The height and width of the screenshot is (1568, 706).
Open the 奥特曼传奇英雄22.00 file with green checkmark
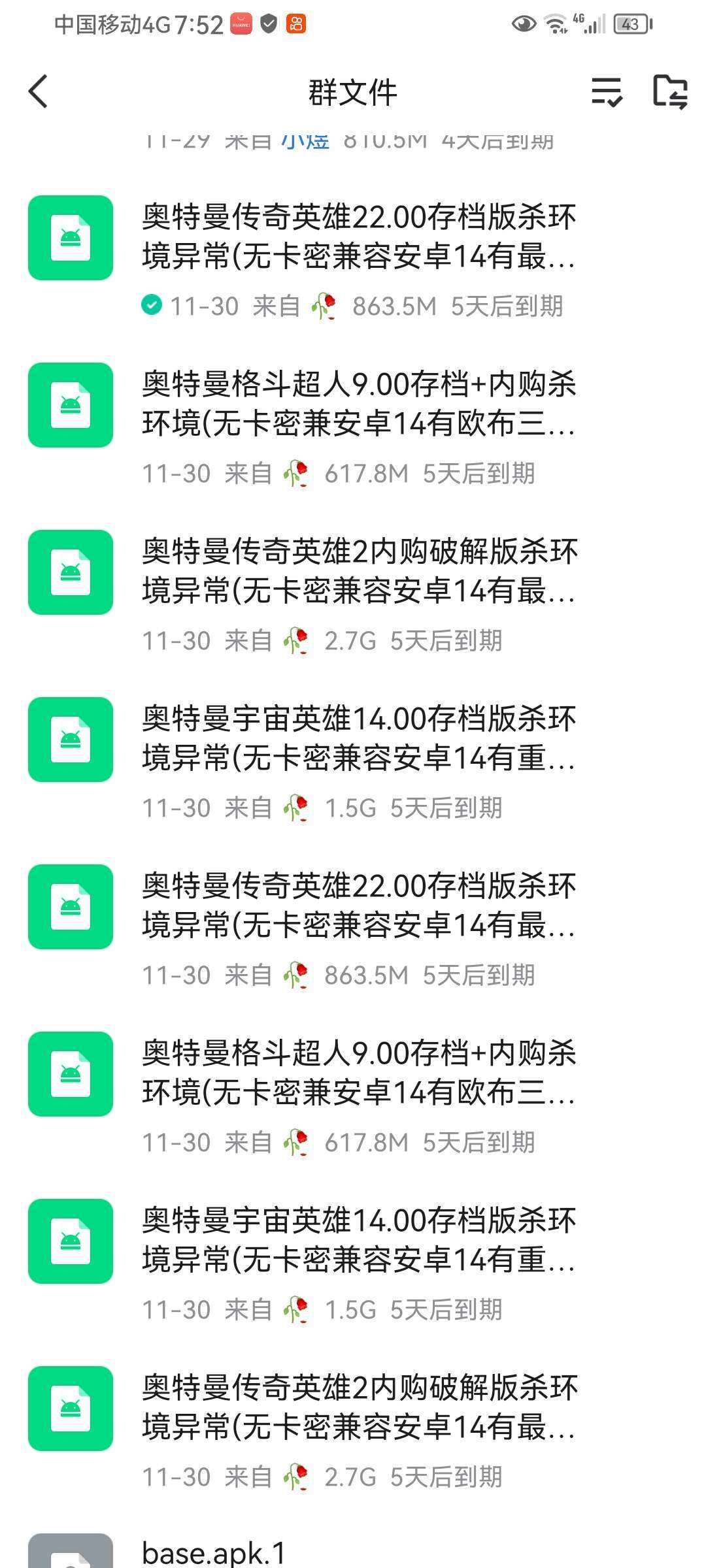click(358, 237)
